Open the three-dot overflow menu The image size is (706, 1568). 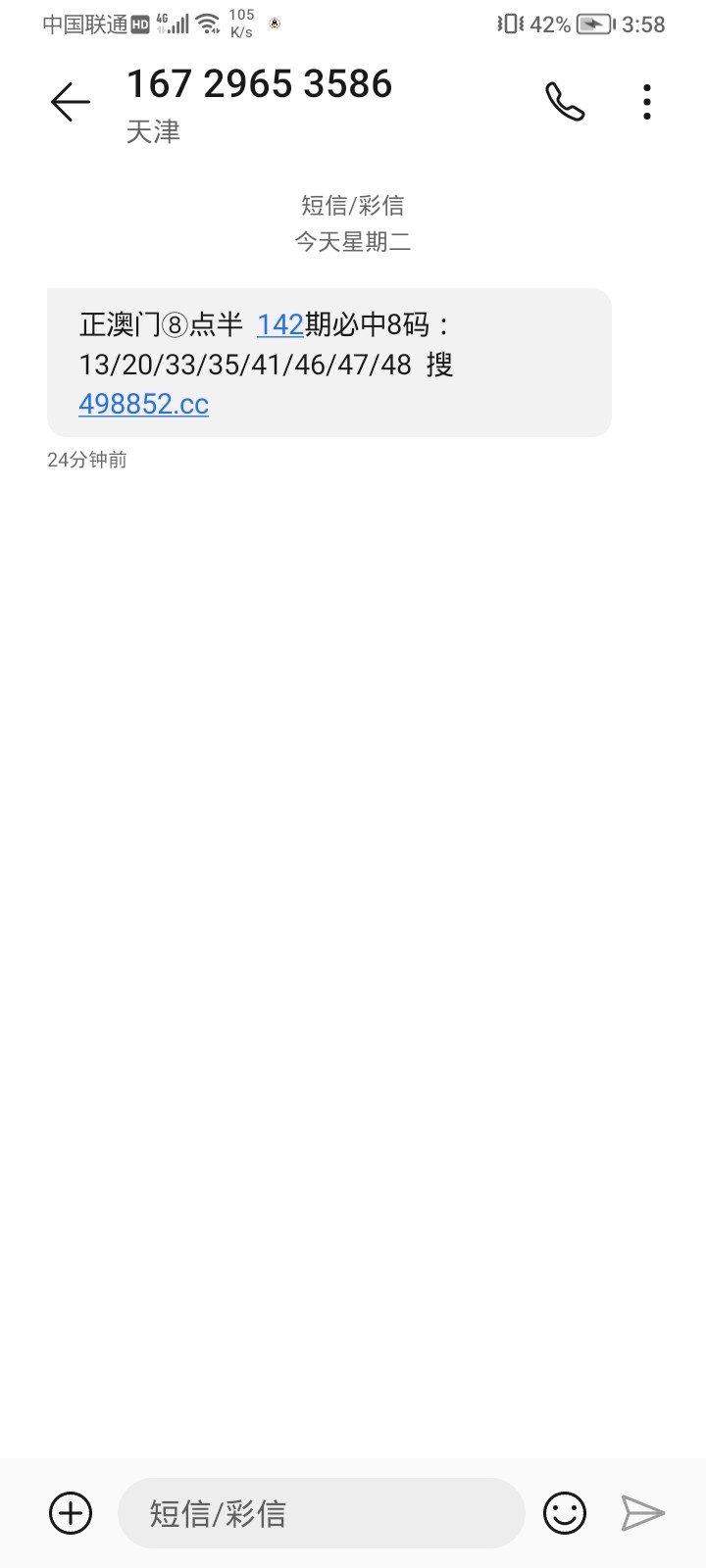(646, 100)
